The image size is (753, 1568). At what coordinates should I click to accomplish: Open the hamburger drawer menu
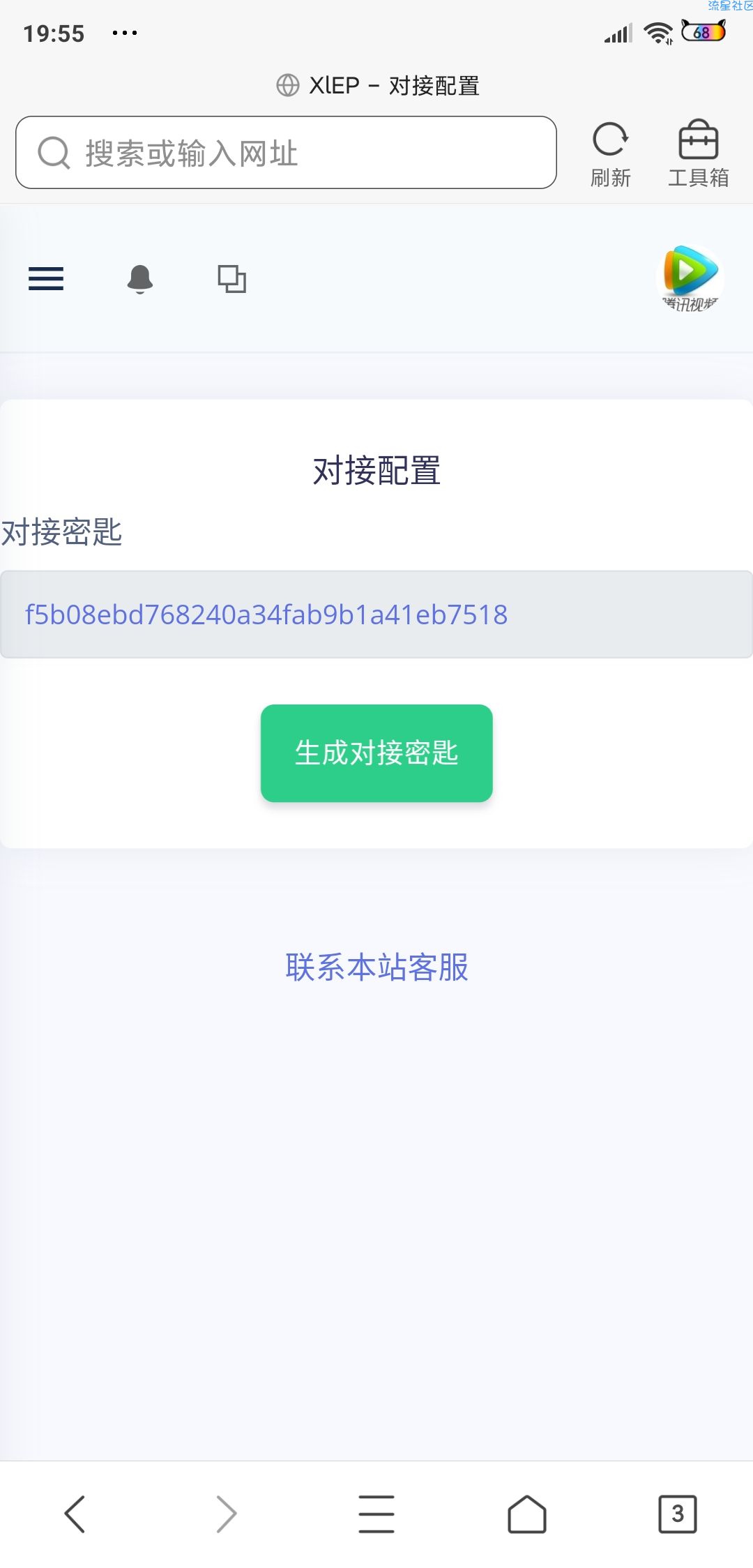[x=46, y=278]
